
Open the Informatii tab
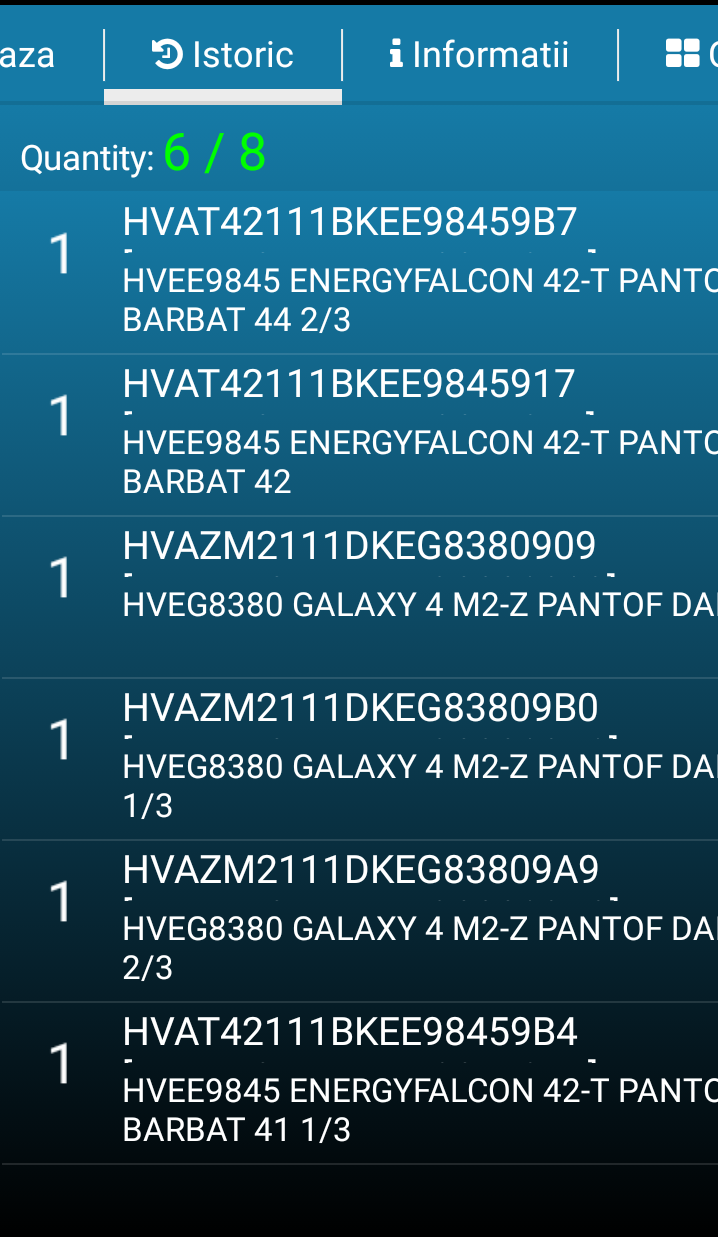tap(479, 55)
